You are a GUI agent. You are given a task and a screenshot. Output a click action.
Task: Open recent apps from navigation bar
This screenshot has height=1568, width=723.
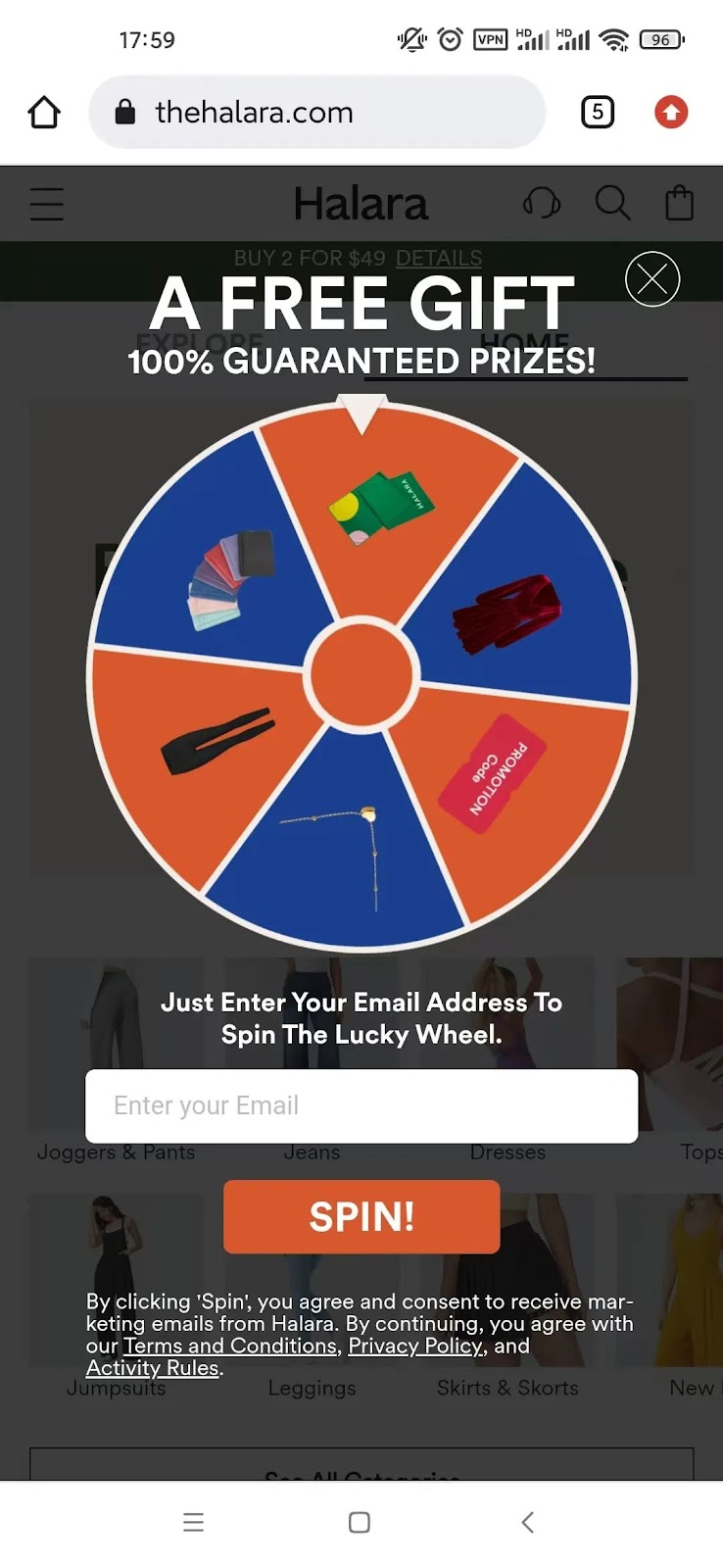194,1522
